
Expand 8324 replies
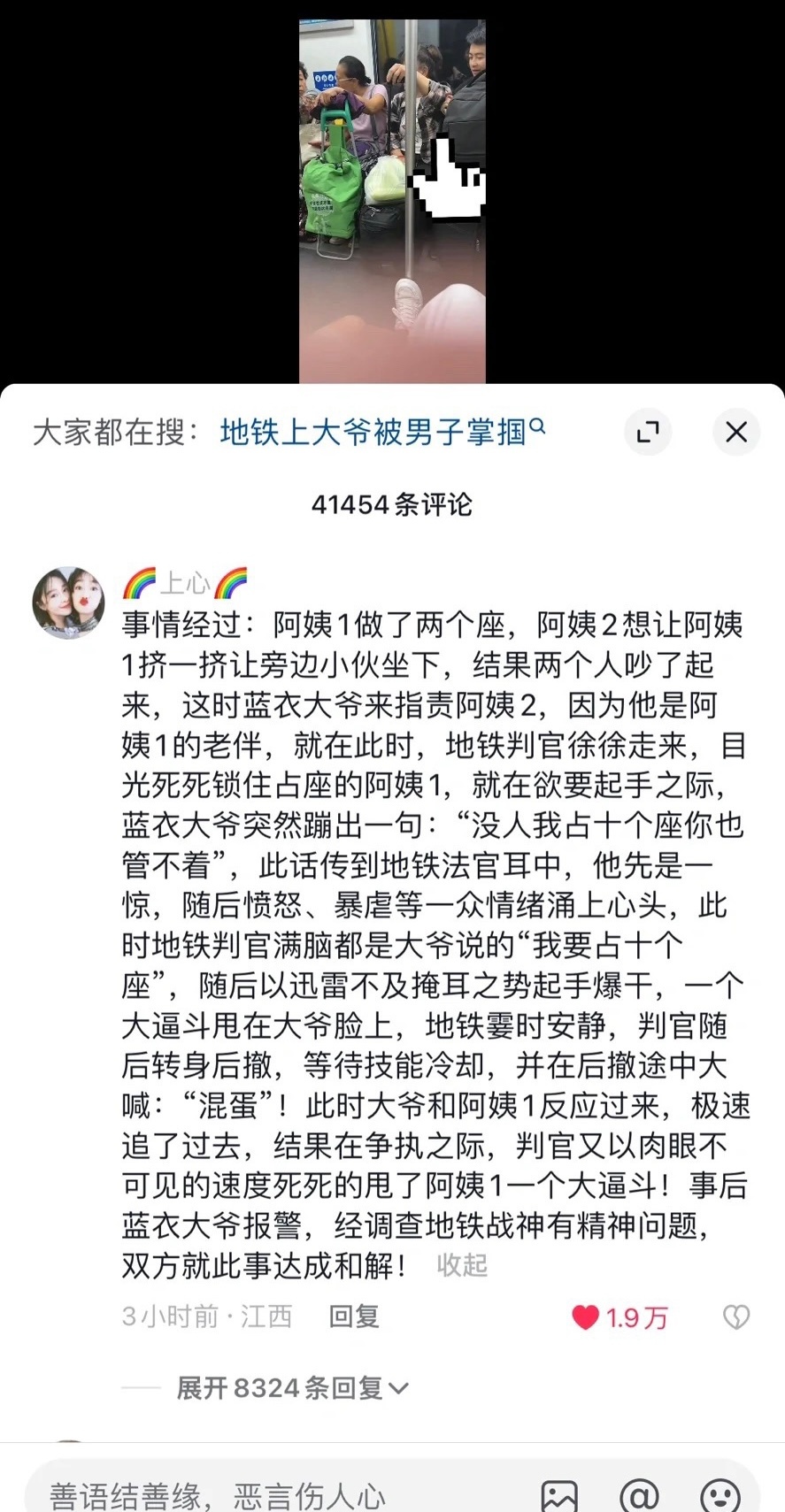click(292, 1388)
